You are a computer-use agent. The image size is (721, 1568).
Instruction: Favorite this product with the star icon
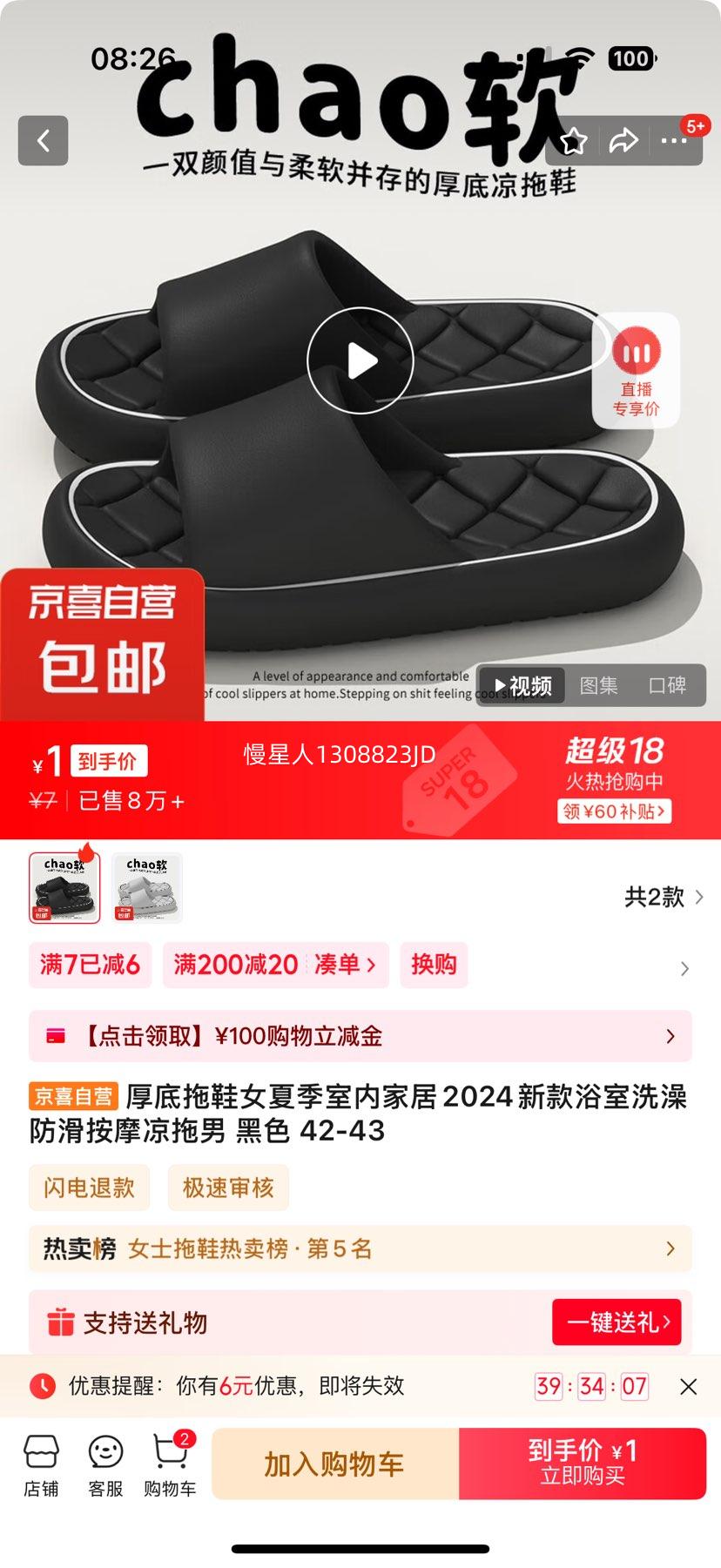point(574,141)
